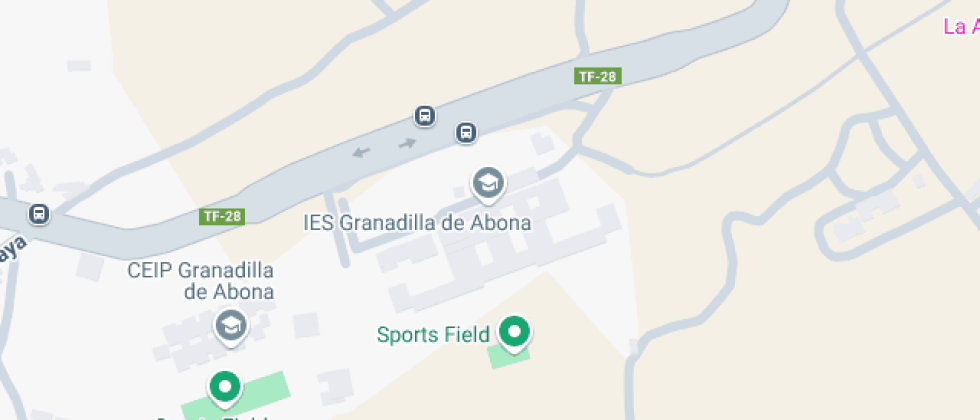The height and width of the screenshot is (420, 980).
Task: Select the green pin below the CEIP school
Action: tap(226, 386)
